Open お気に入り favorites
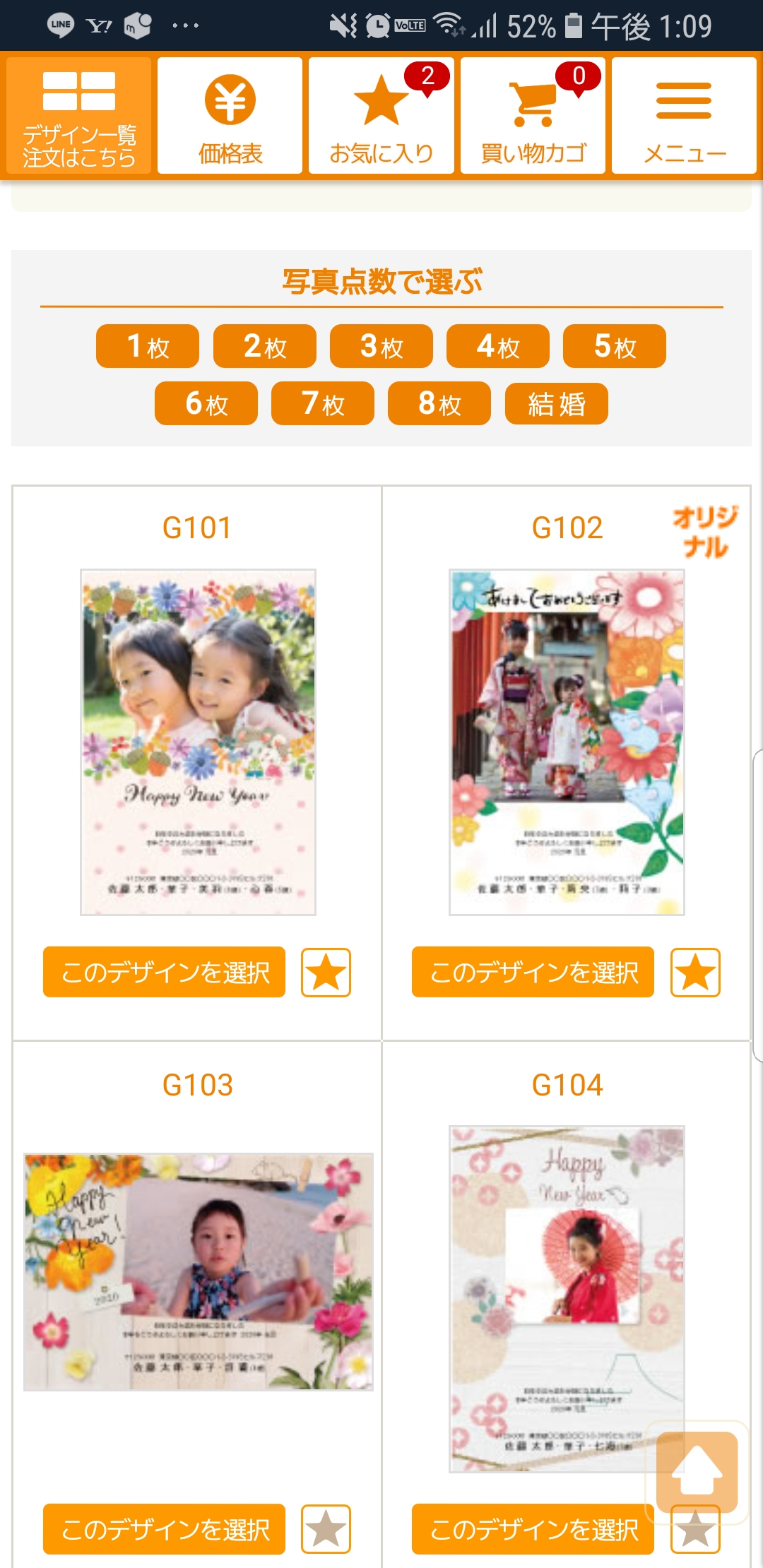The width and height of the screenshot is (763, 1568). click(381, 115)
